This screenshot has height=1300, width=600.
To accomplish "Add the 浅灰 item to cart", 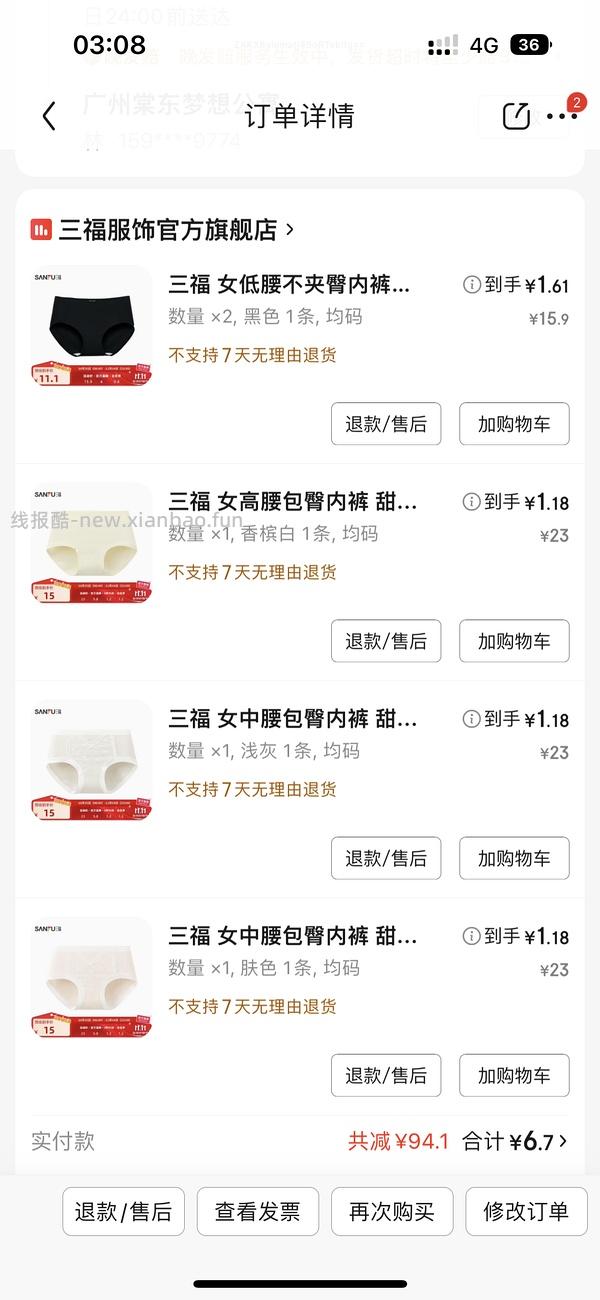I will 514,858.
